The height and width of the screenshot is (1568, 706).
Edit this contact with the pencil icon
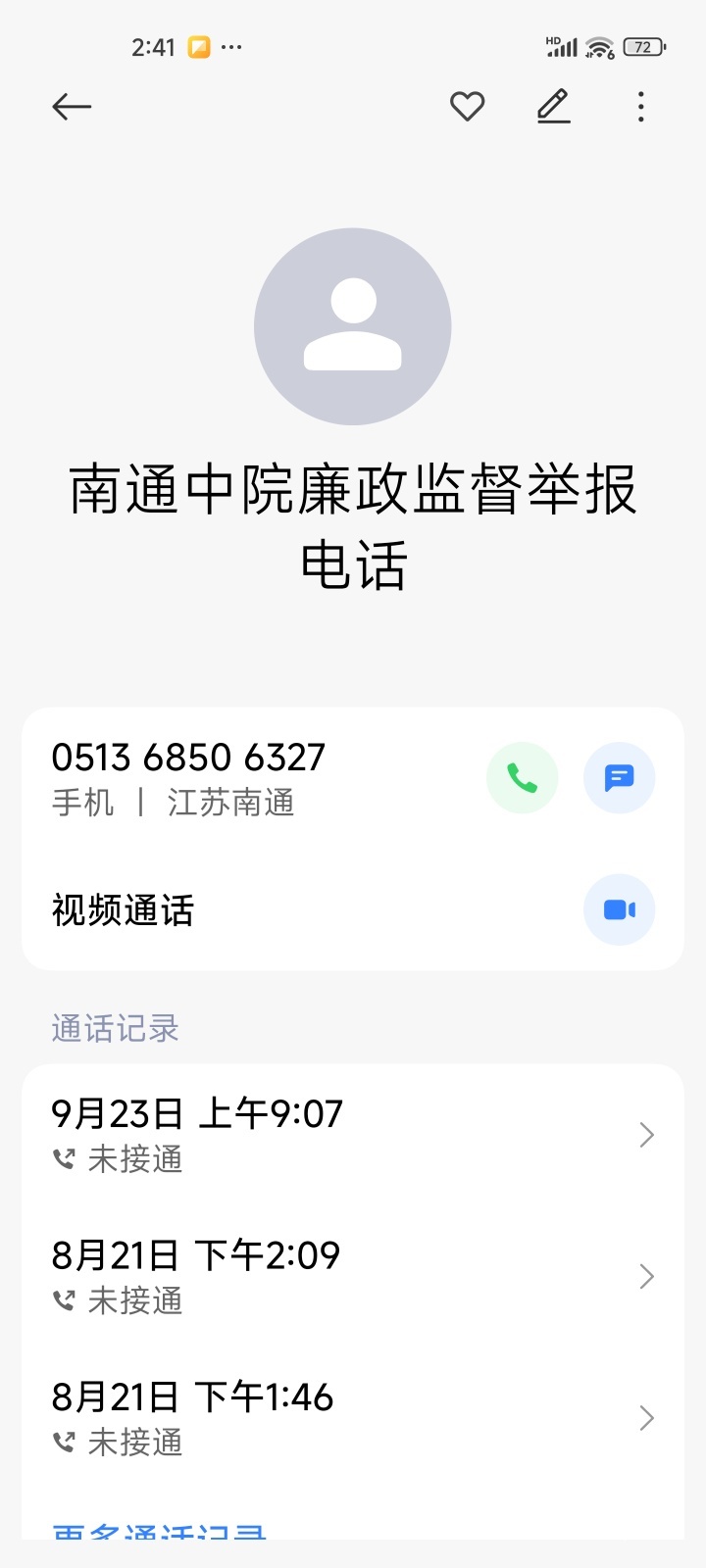[x=554, y=106]
